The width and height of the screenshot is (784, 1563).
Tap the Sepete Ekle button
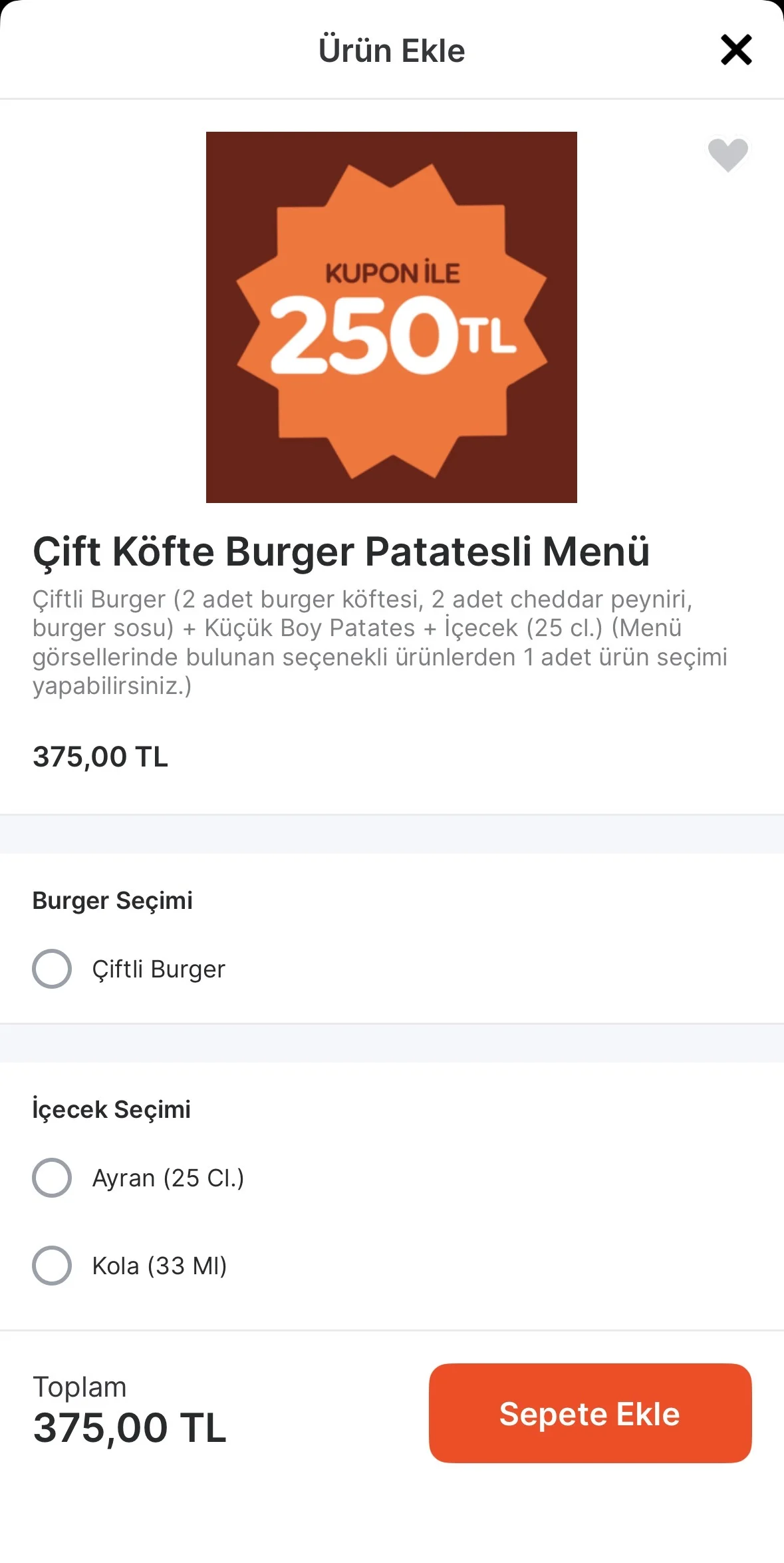pyautogui.click(x=590, y=1413)
